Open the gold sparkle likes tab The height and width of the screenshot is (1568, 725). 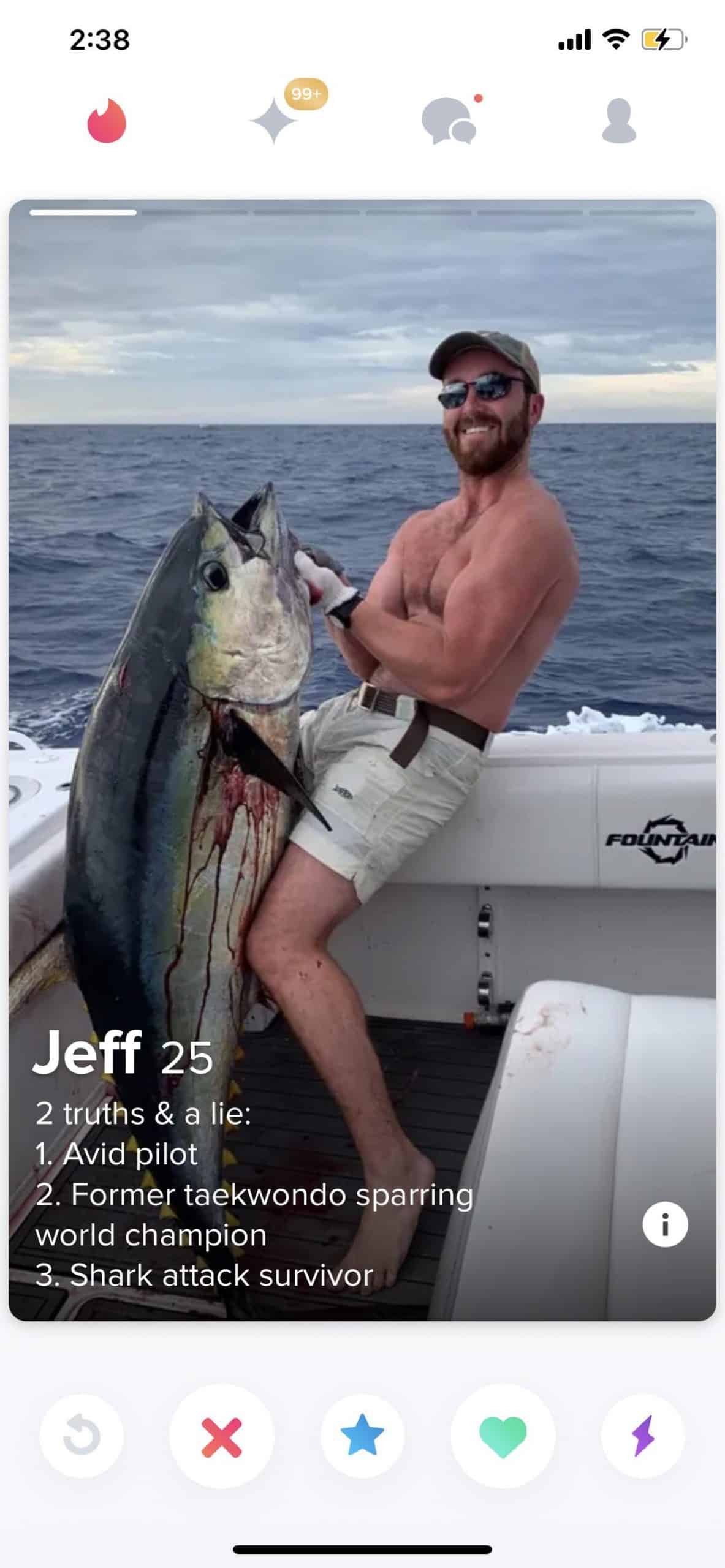[x=274, y=121]
